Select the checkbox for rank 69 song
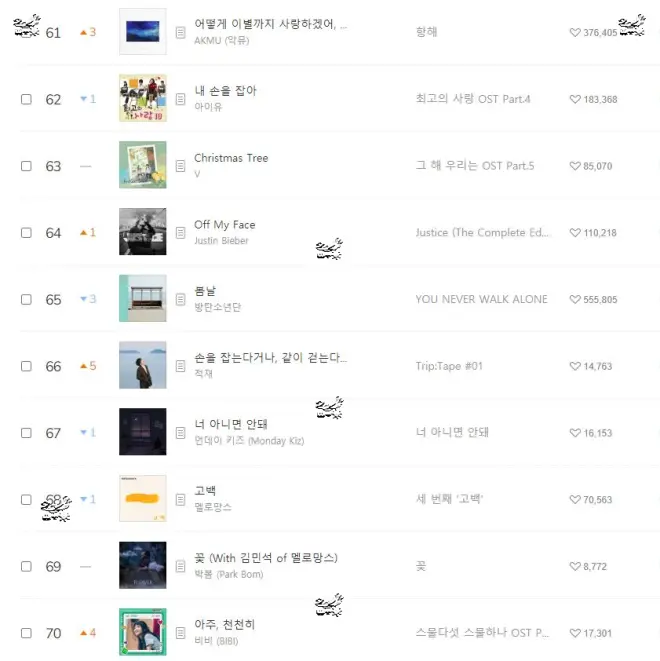660x661 pixels. tap(26, 566)
